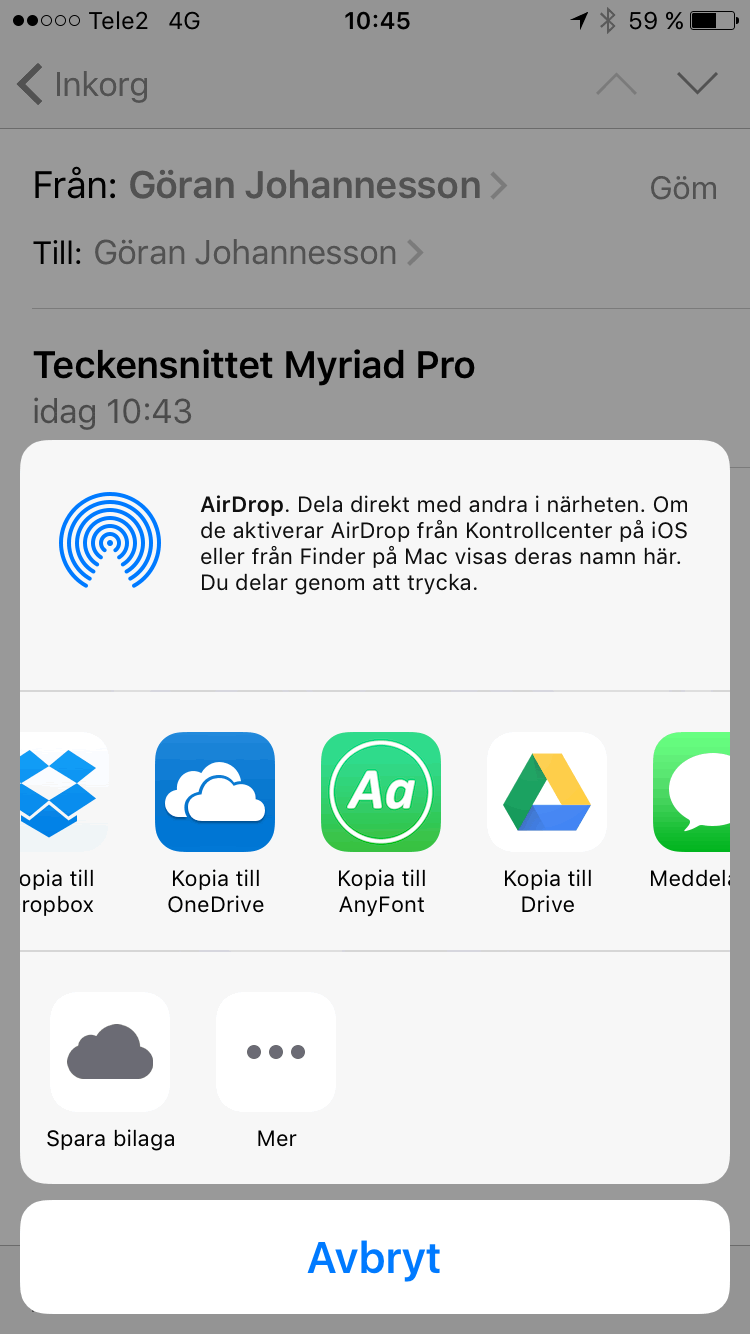
Task: Share via the green Messages app
Action: [x=696, y=792]
